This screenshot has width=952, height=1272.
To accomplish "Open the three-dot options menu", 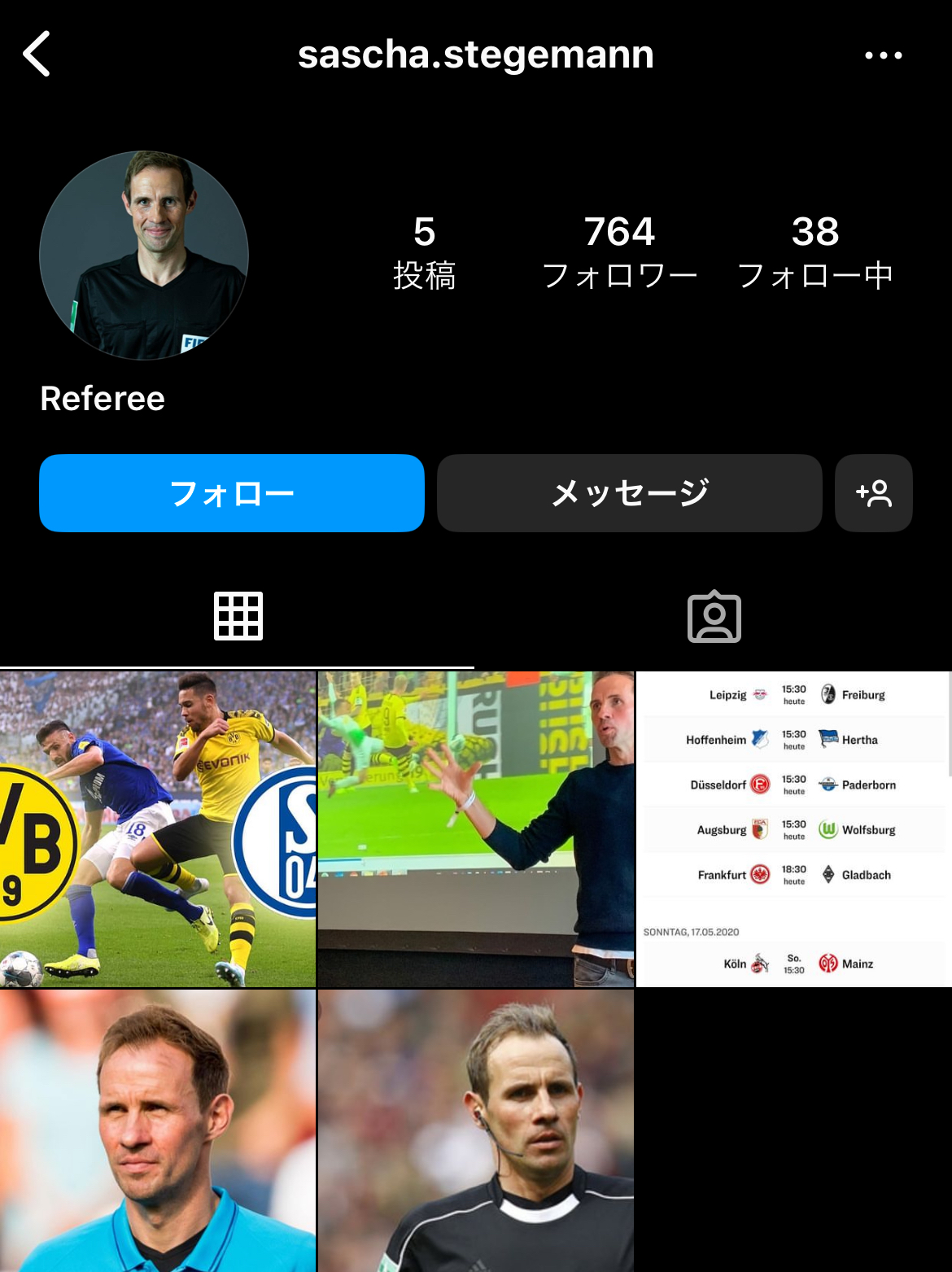I will click(883, 55).
